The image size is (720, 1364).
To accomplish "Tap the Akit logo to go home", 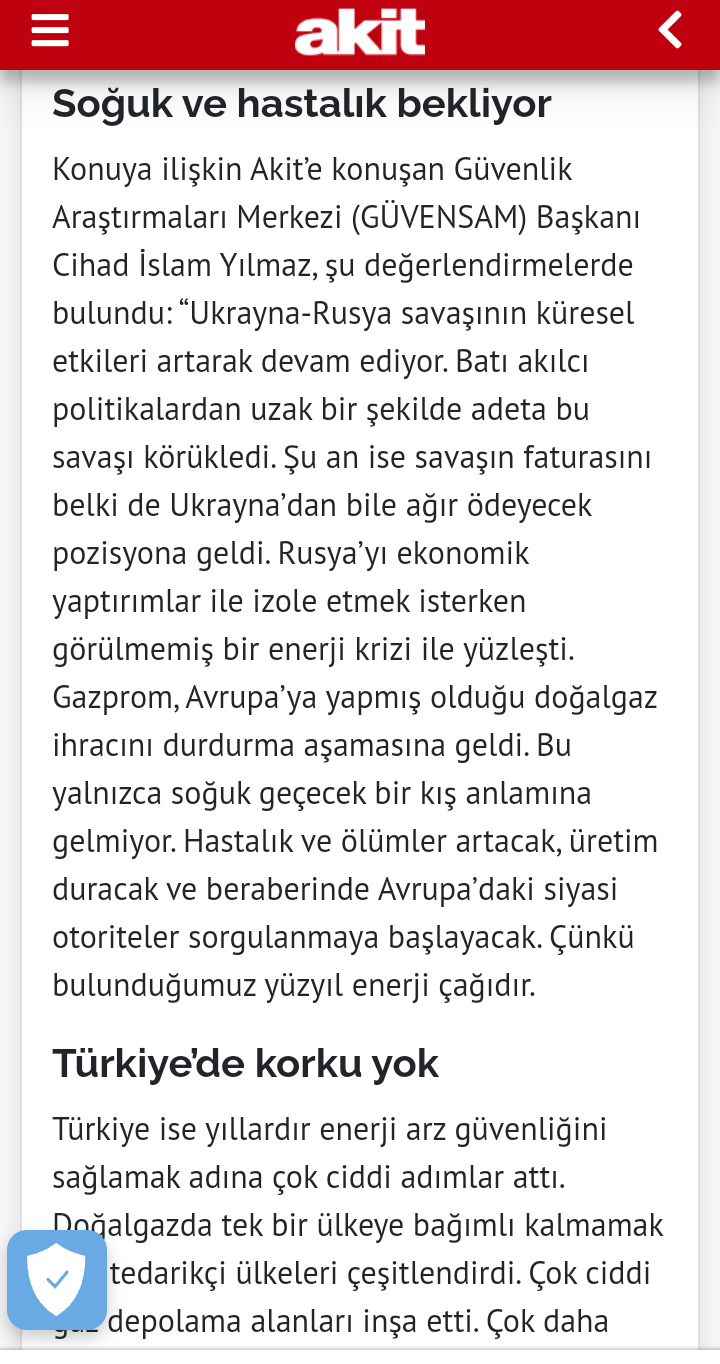I will pyautogui.click(x=360, y=33).
